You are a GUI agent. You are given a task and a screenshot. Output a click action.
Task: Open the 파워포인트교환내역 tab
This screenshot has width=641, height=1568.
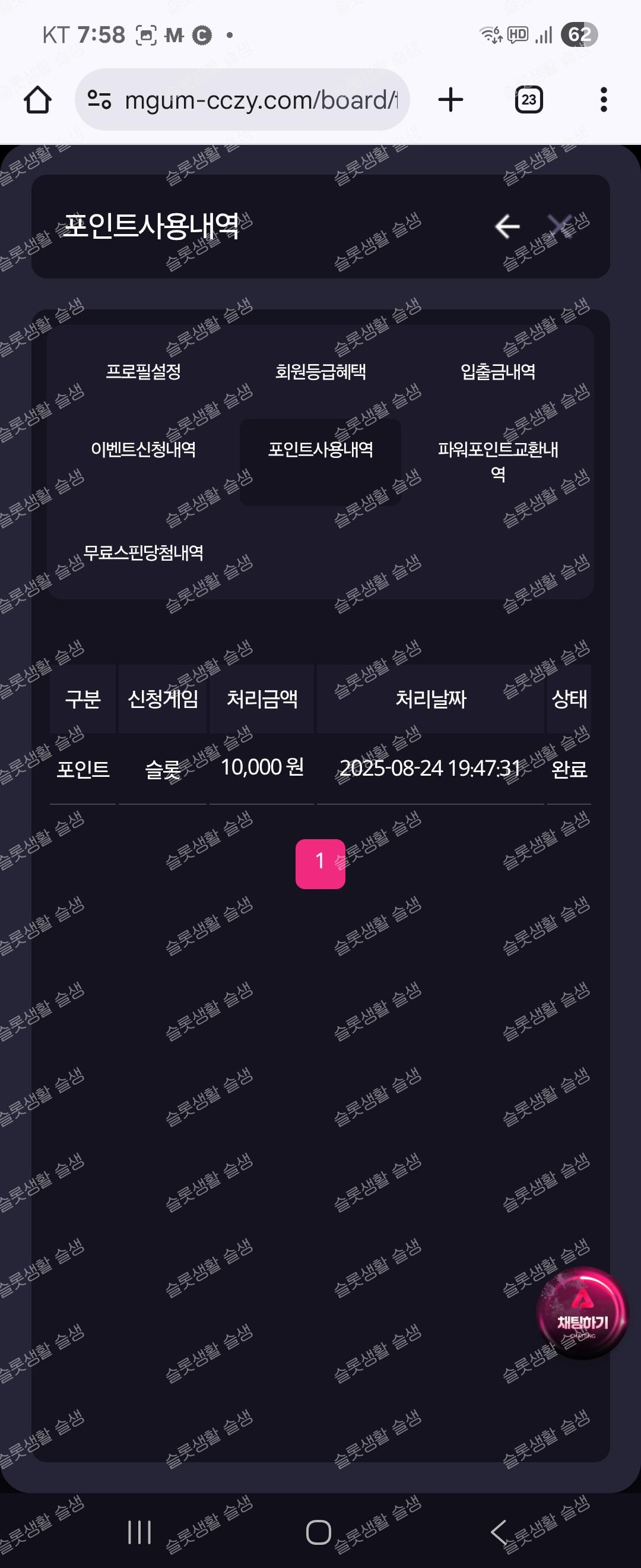(497, 461)
